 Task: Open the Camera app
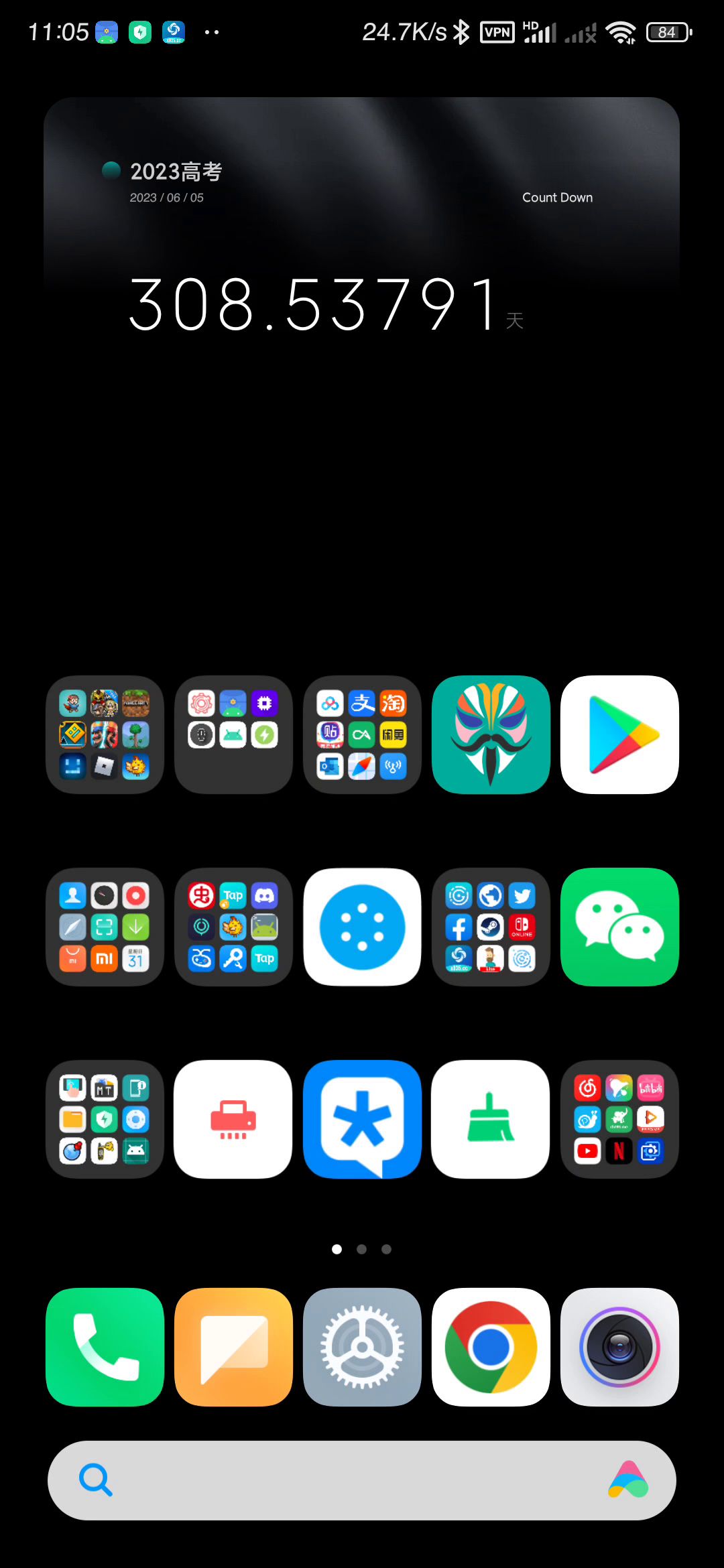click(x=619, y=1347)
